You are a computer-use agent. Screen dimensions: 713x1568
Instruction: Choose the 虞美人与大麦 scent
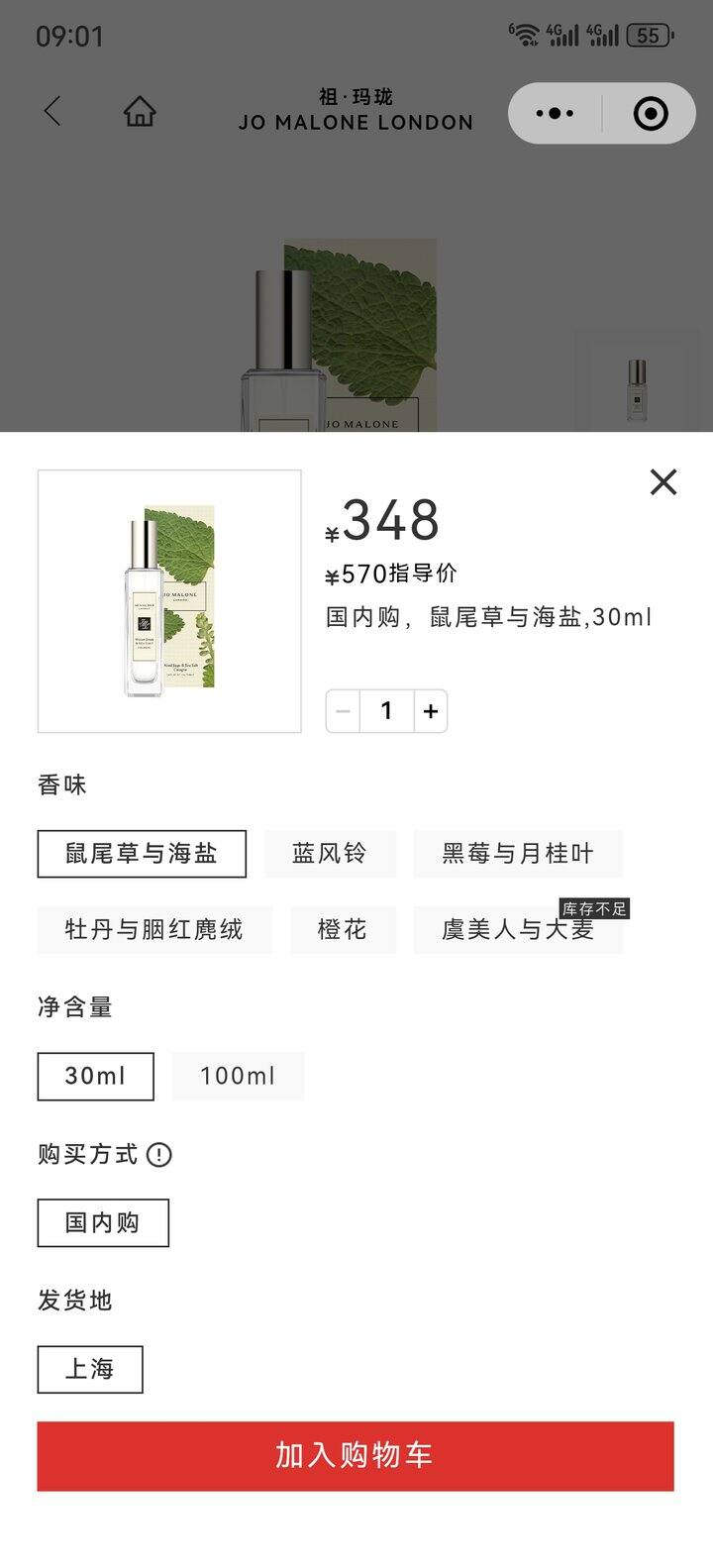pyautogui.click(x=517, y=930)
